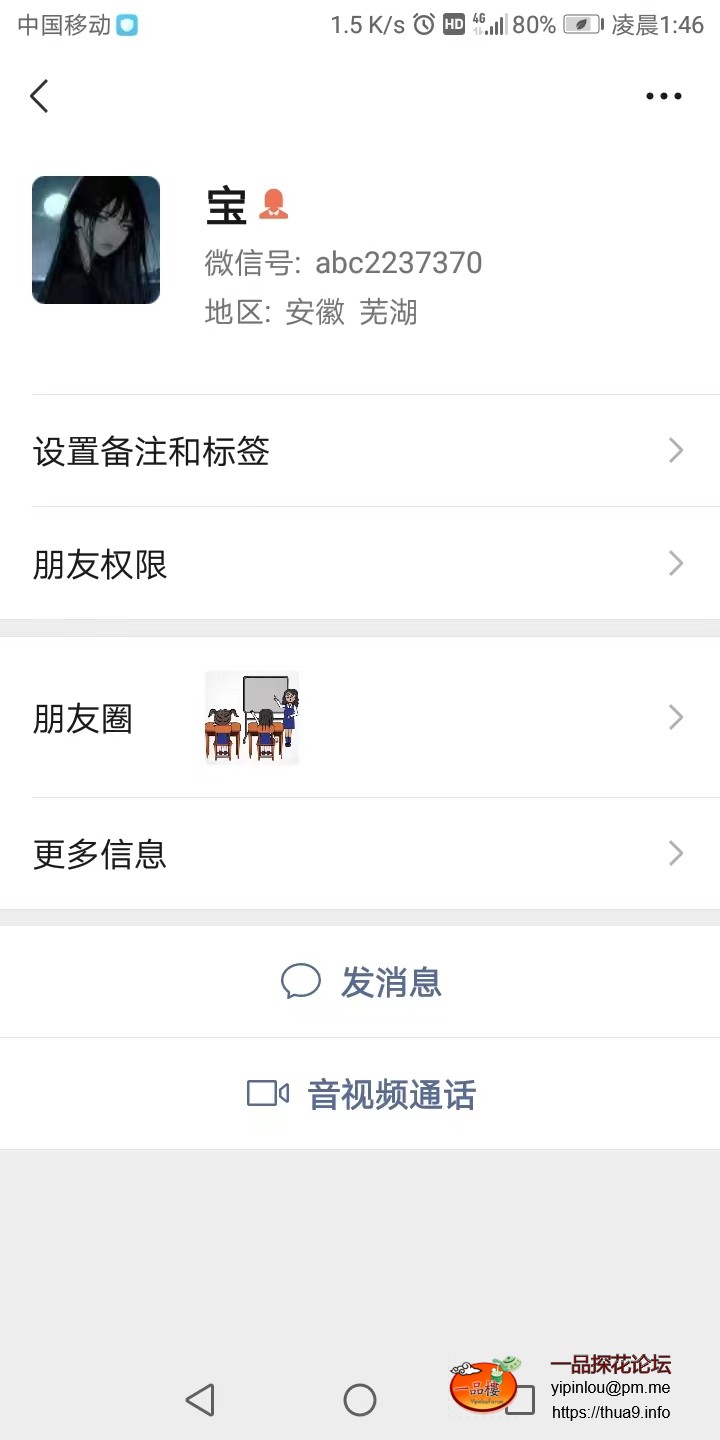Tap 发消息 to send a message
The image size is (720, 1440).
click(360, 982)
